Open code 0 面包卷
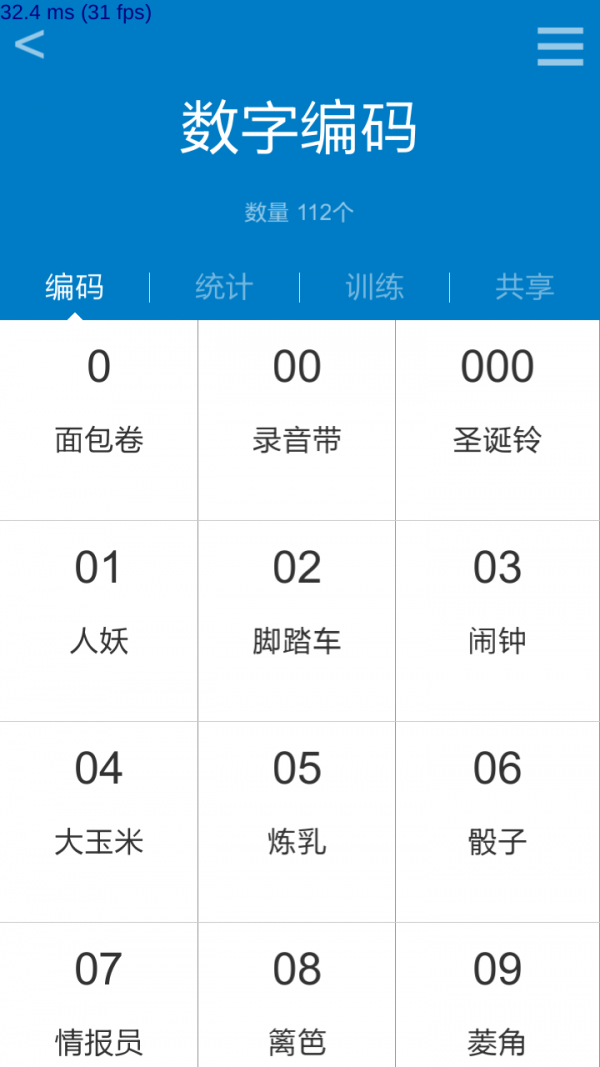 [99, 420]
